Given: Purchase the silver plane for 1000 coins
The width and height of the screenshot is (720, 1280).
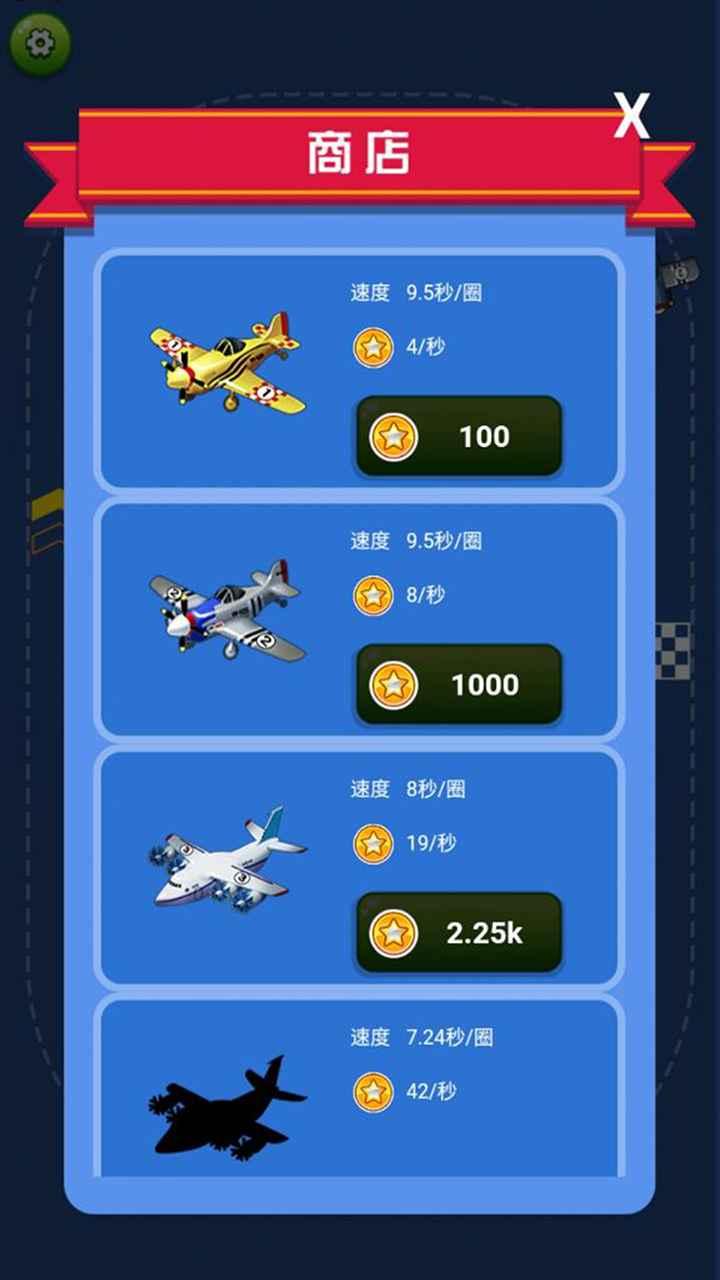Looking at the screenshot, I should click(x=459, y=684).
